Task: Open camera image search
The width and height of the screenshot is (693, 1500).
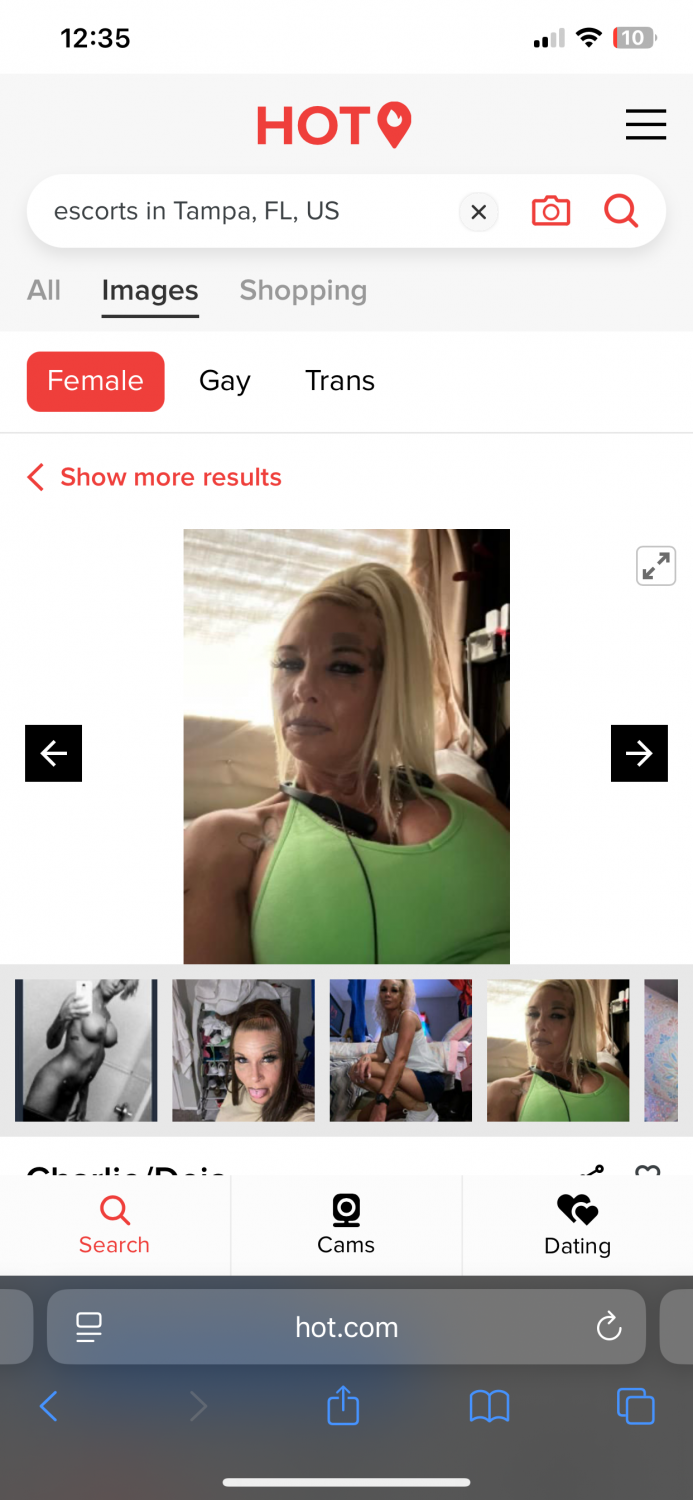Action: tap(551, 211)
